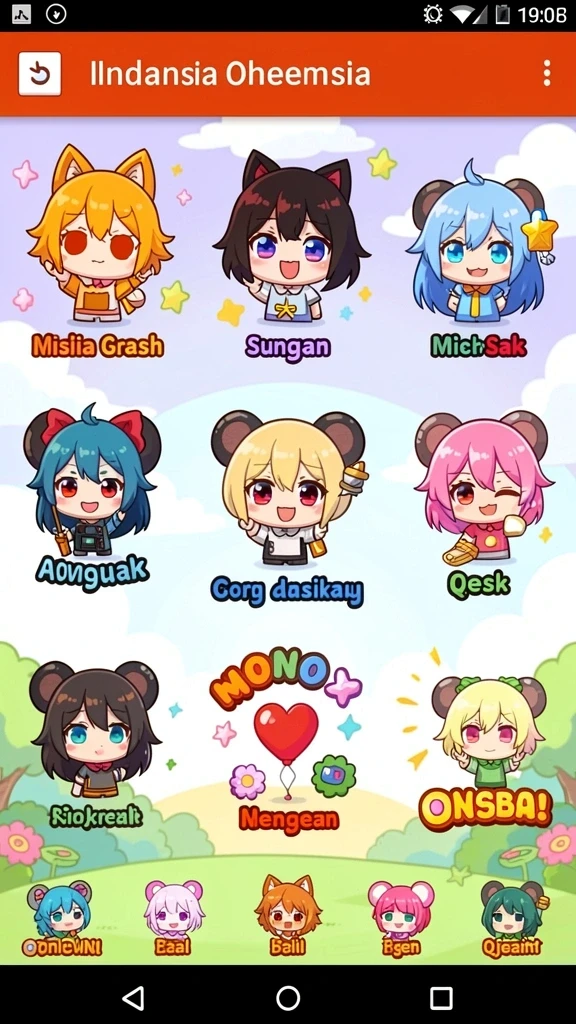Screen dimensions: 576x1024
Task: Open the Mengean heart balloon tile
Action: point(287,744)
